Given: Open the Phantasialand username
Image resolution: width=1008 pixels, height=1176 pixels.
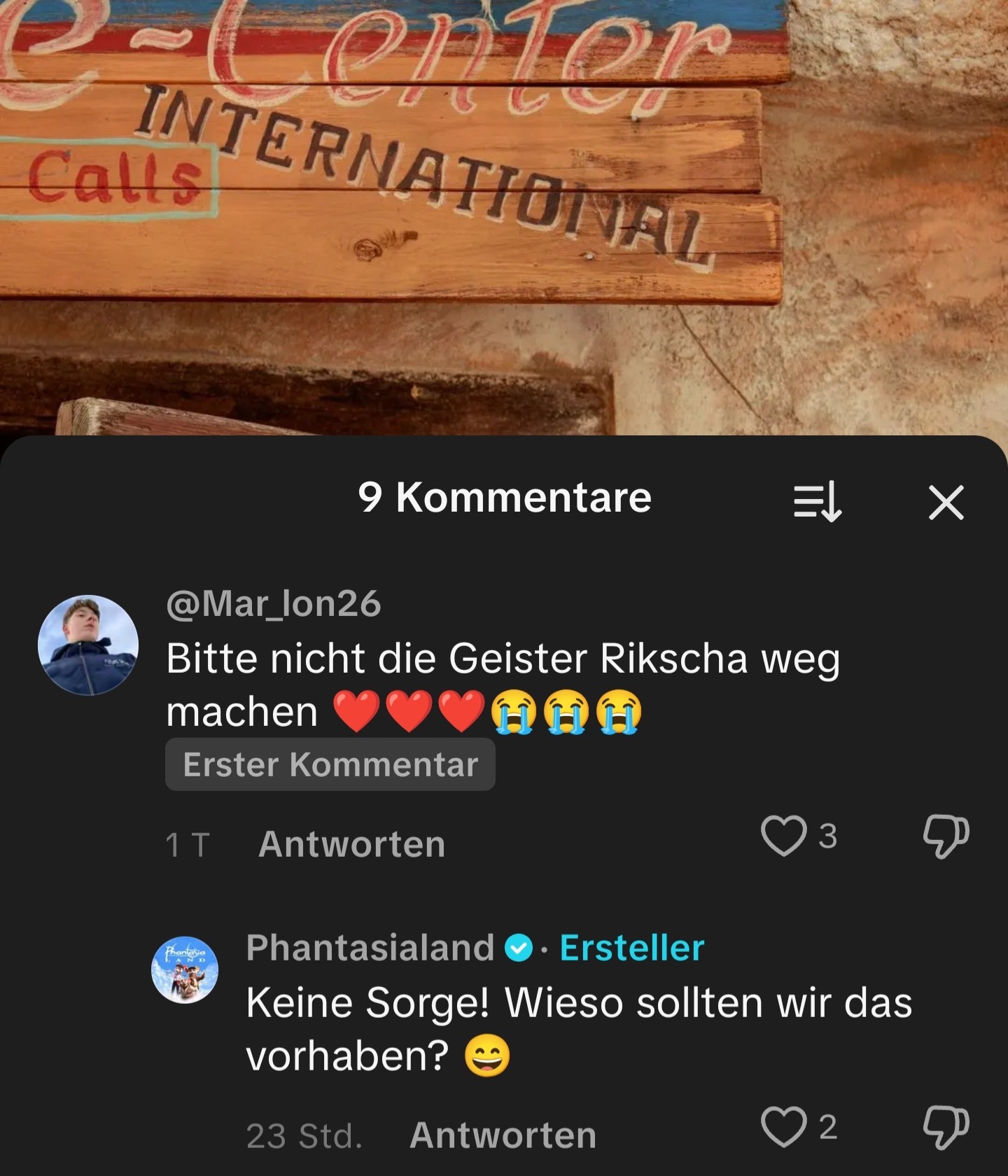Looking at the screenshot, I should tap(370, 948).
